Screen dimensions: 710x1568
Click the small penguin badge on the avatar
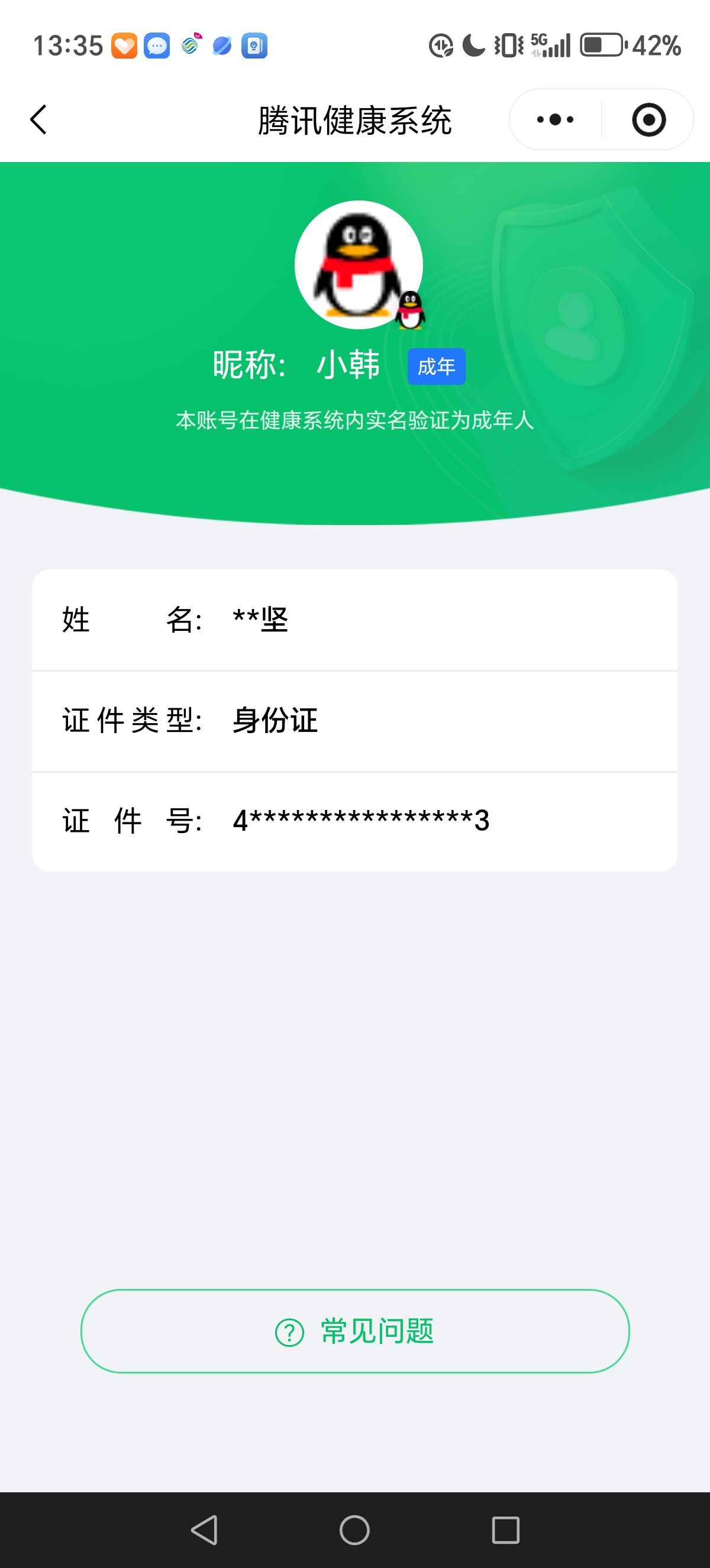[x=411, y=309]
